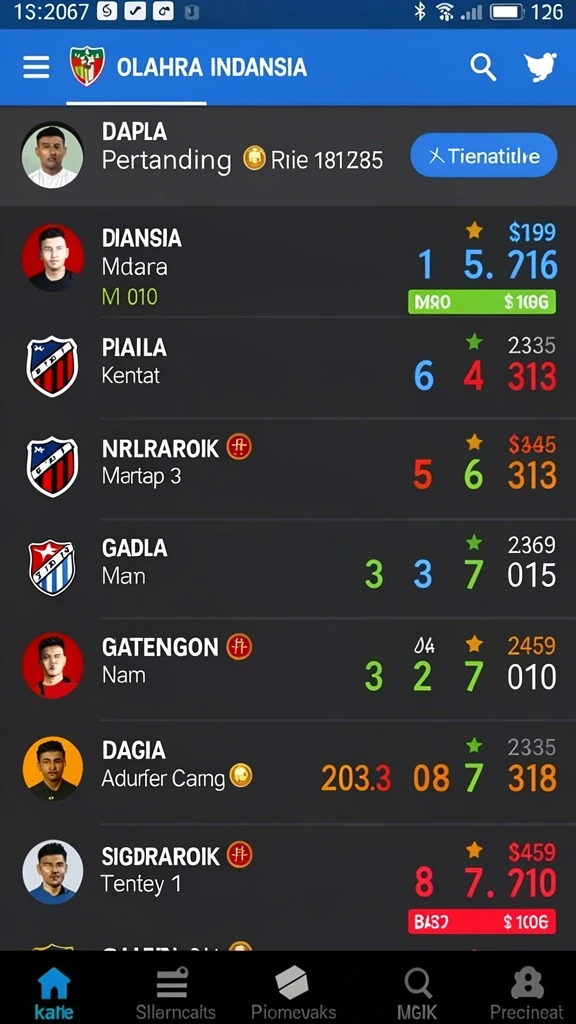Open the hamburger drawer menu
This screenshot has width=576, height=1024.
[36, 67]
